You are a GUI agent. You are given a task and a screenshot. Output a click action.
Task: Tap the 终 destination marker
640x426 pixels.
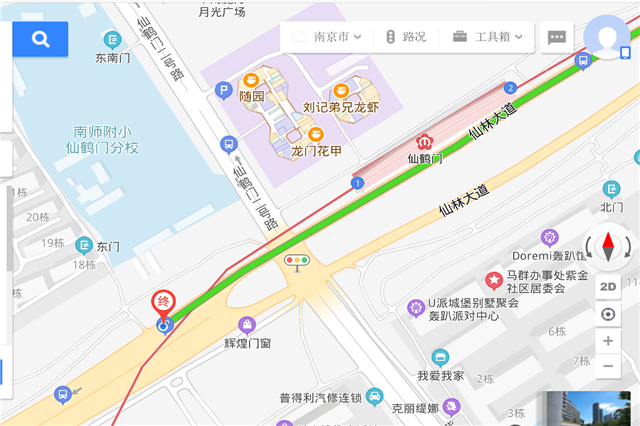click(x=163, y=302)
